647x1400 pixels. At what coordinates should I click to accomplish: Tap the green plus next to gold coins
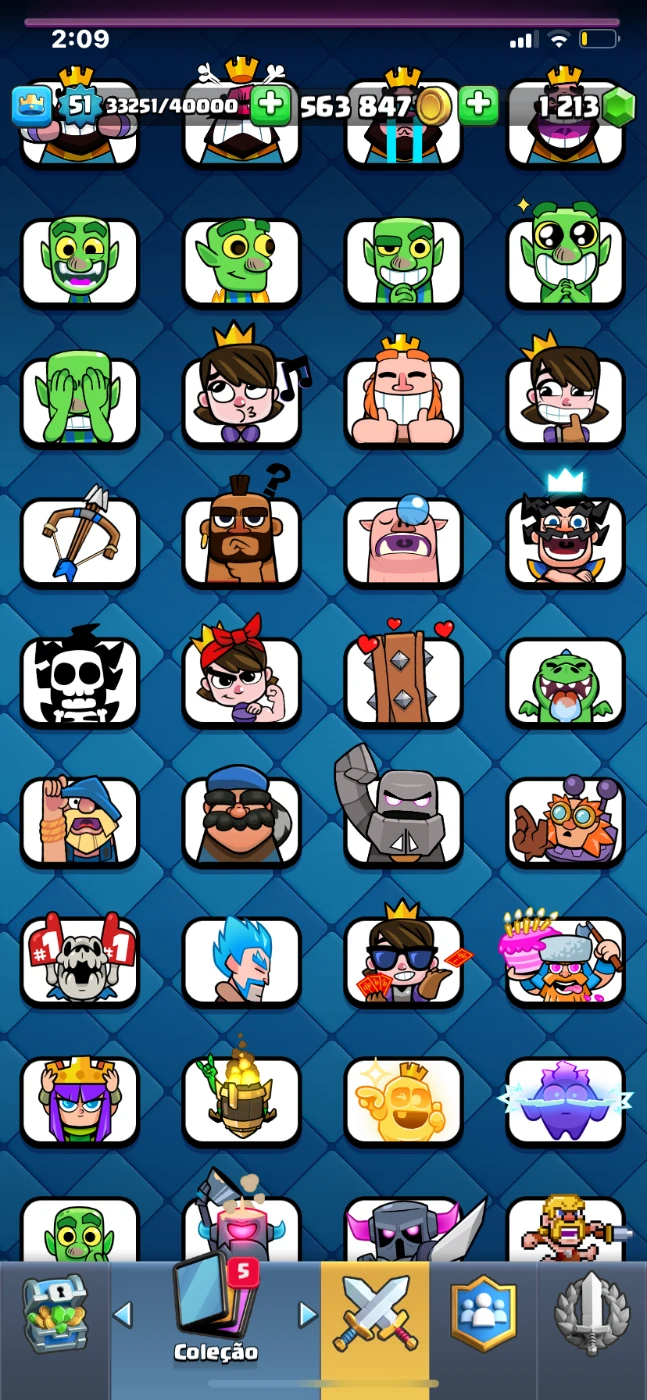[478, 105]
